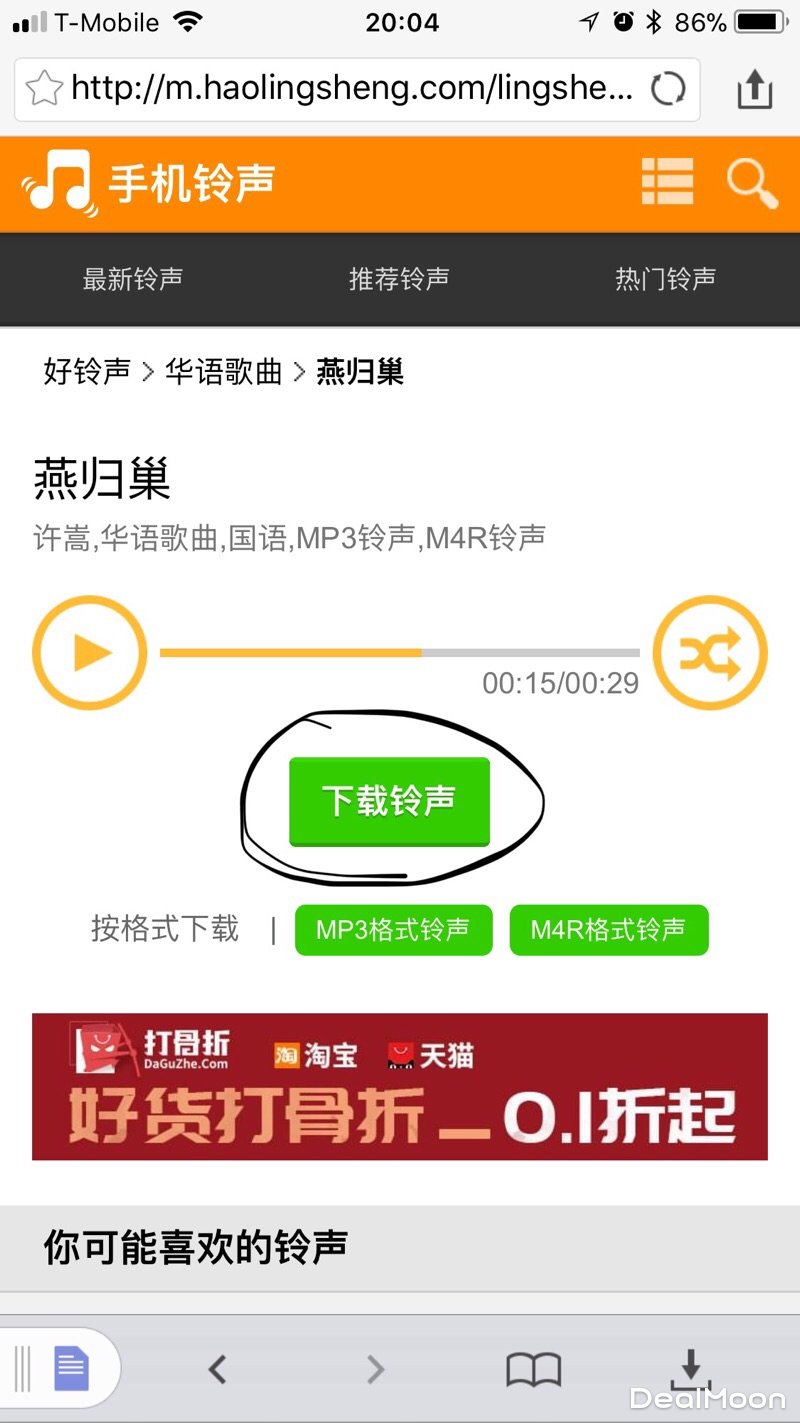The height and width of the screenshot is (1423, 800).
Task: Seek on the ringtone progress bar
Action: point(400,653)
